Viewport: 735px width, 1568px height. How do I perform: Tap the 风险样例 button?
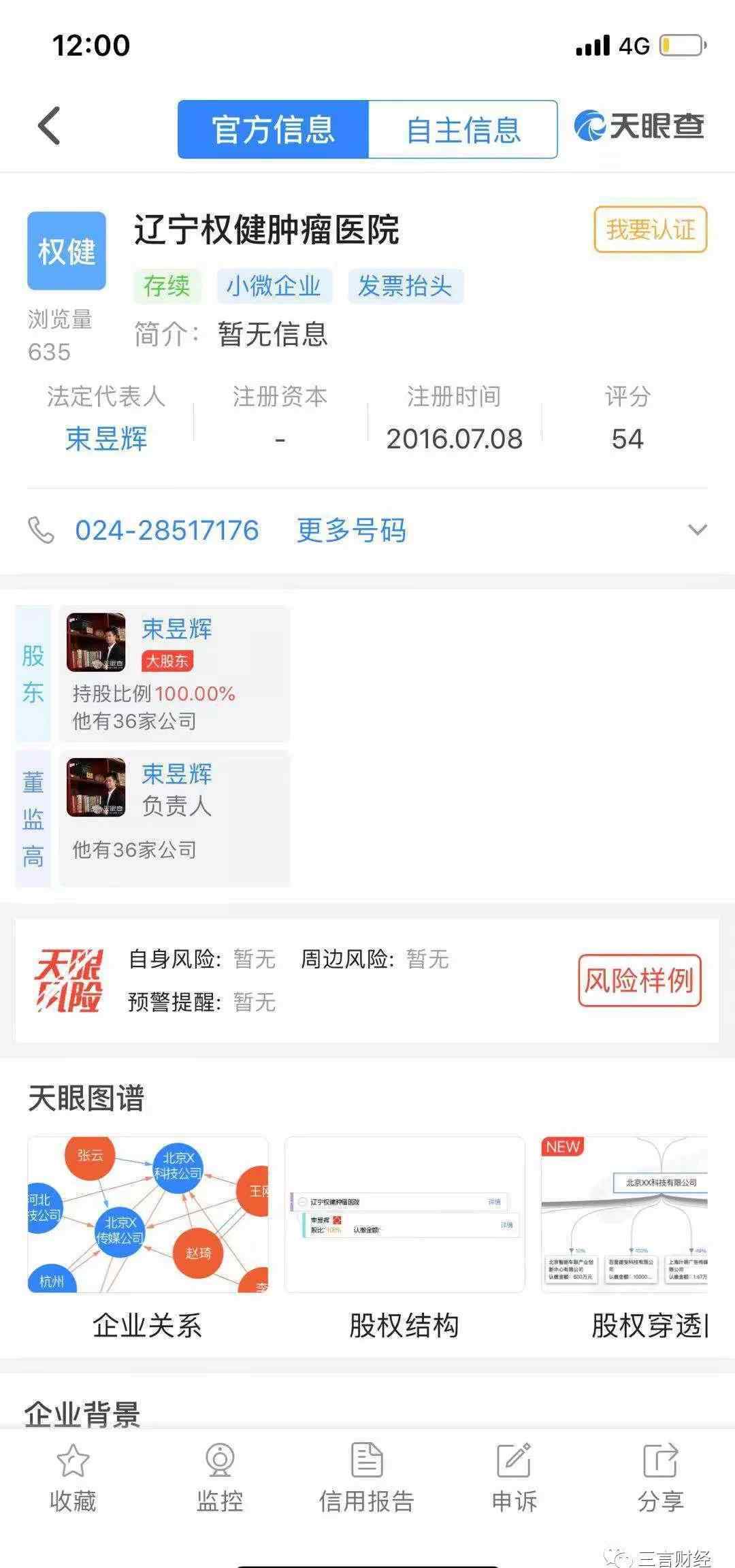pos(639,980)
